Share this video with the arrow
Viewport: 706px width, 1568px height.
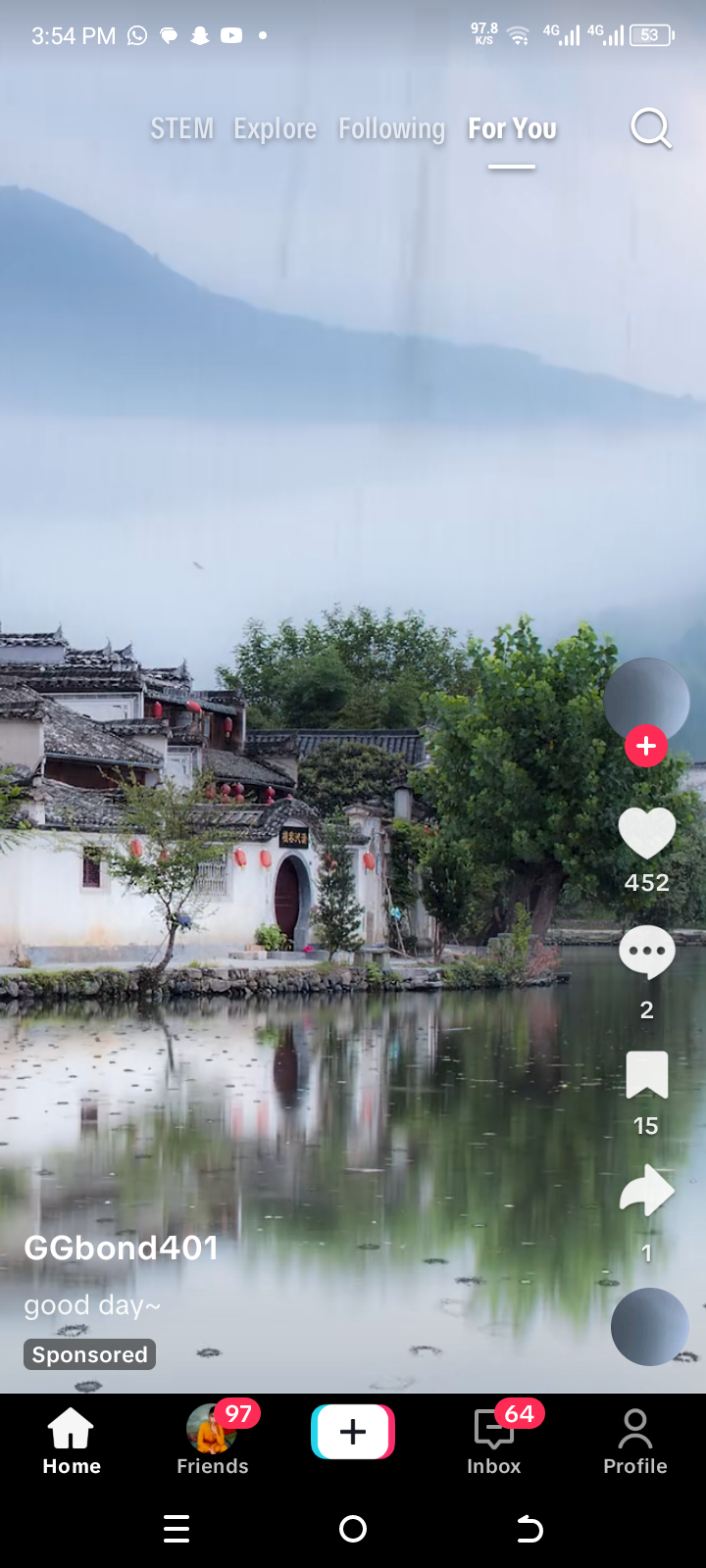coord(646,1191)
